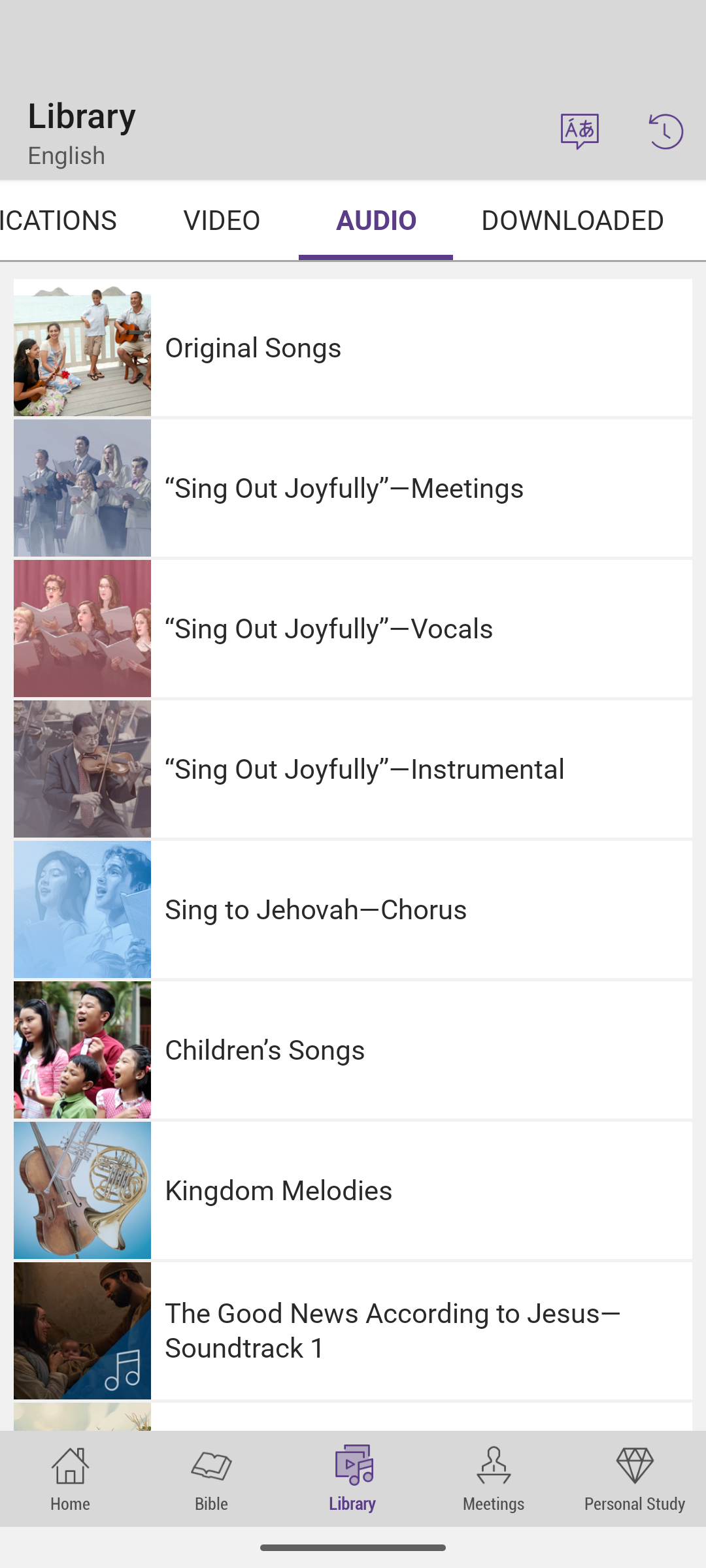Image resolution: width=706 pixels, height=1568 pixels.
Task: Open Sing to Jehovah—Chorus
Action: [x=353, y=910]
